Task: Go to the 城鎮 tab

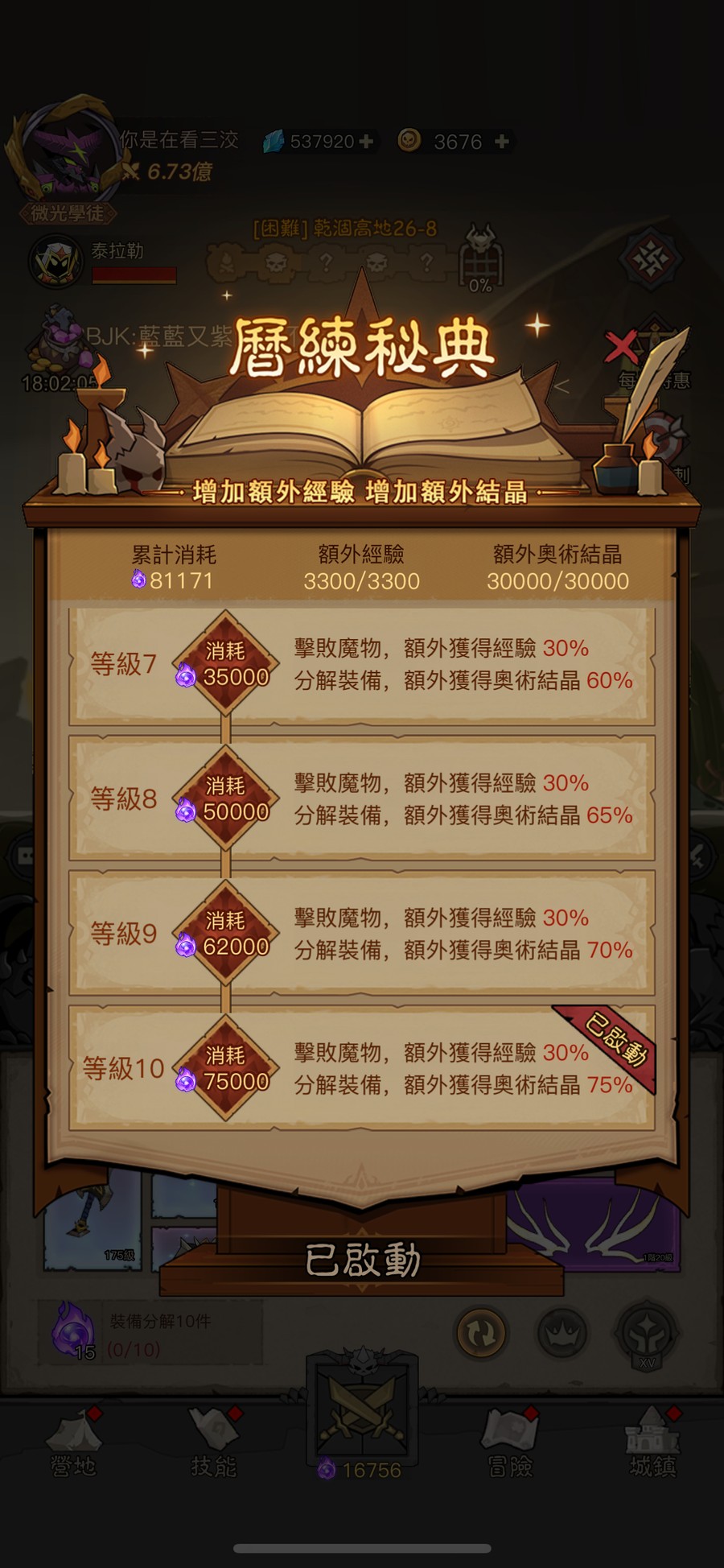Action: tap(652, 1443)
